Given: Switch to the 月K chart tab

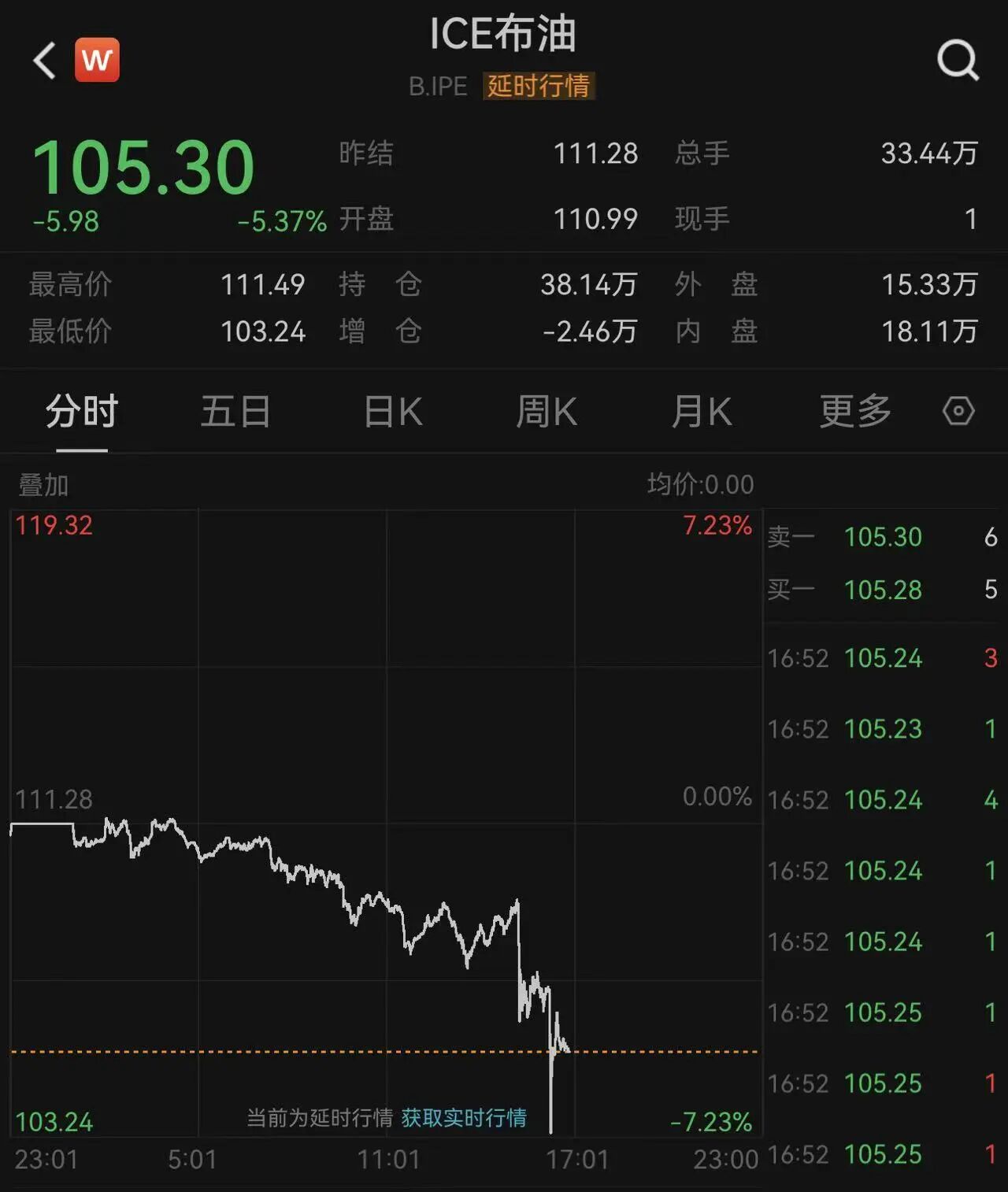Looking at the screenshot, I should (x=701, y=411).
